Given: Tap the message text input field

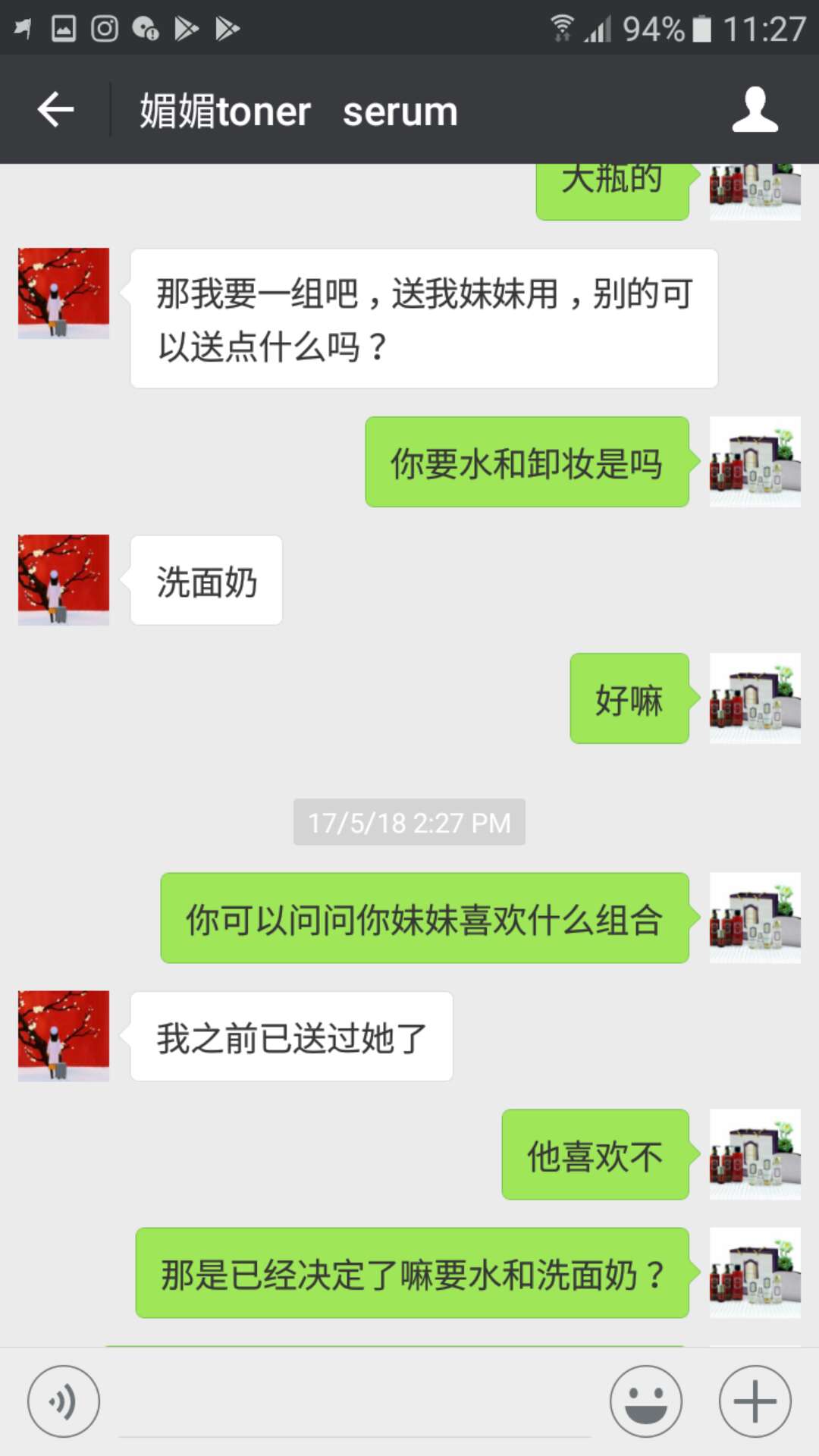Looking at the screenshot, I should (354, 1401).
